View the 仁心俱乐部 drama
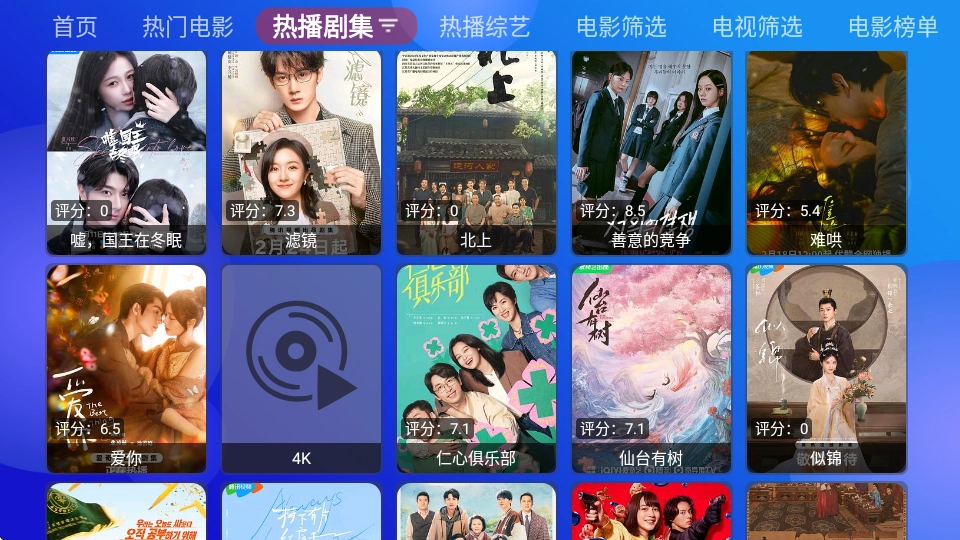The height and width of the screenshot is (540, 960). point(476,368)
